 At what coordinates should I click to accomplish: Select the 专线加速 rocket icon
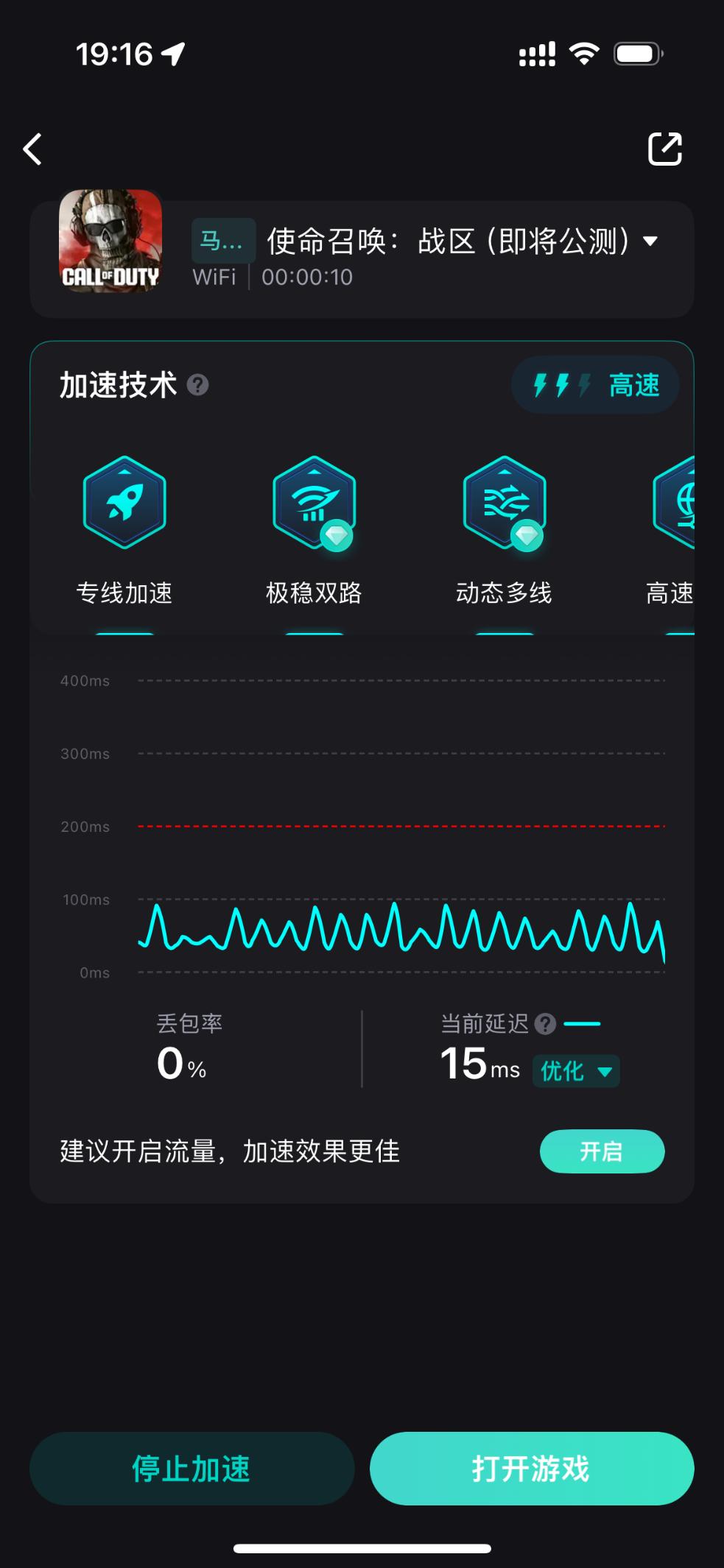coord(124,503)
